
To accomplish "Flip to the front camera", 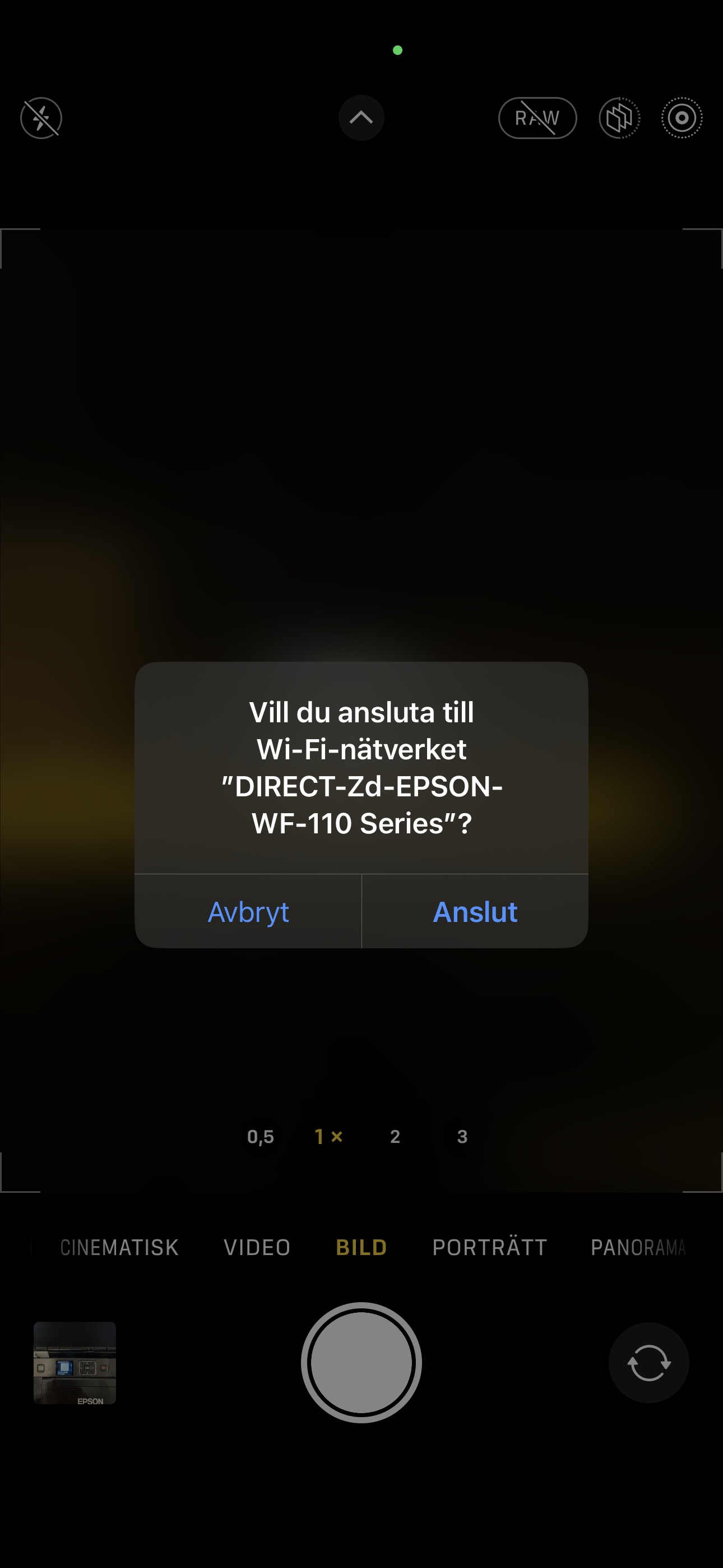I will click(648, 1362).
